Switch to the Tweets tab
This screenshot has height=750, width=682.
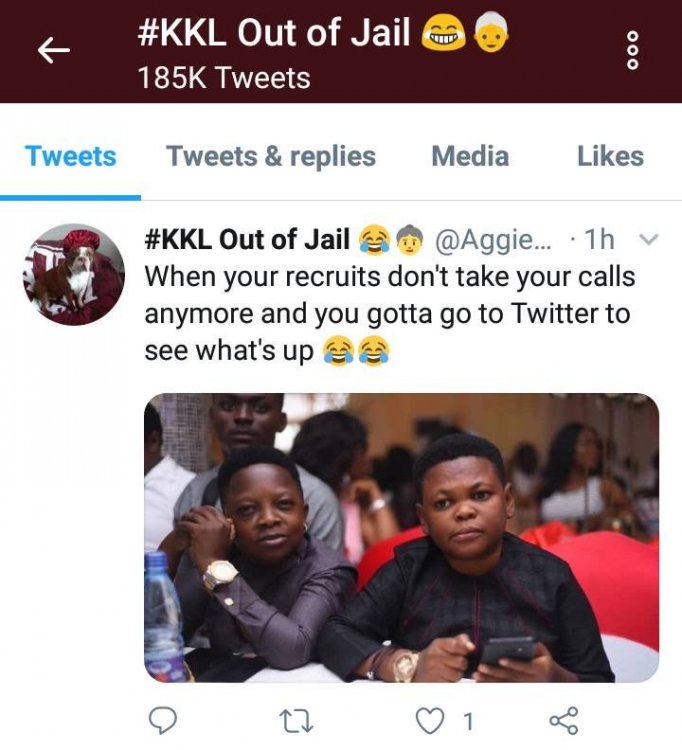(70, 157)
